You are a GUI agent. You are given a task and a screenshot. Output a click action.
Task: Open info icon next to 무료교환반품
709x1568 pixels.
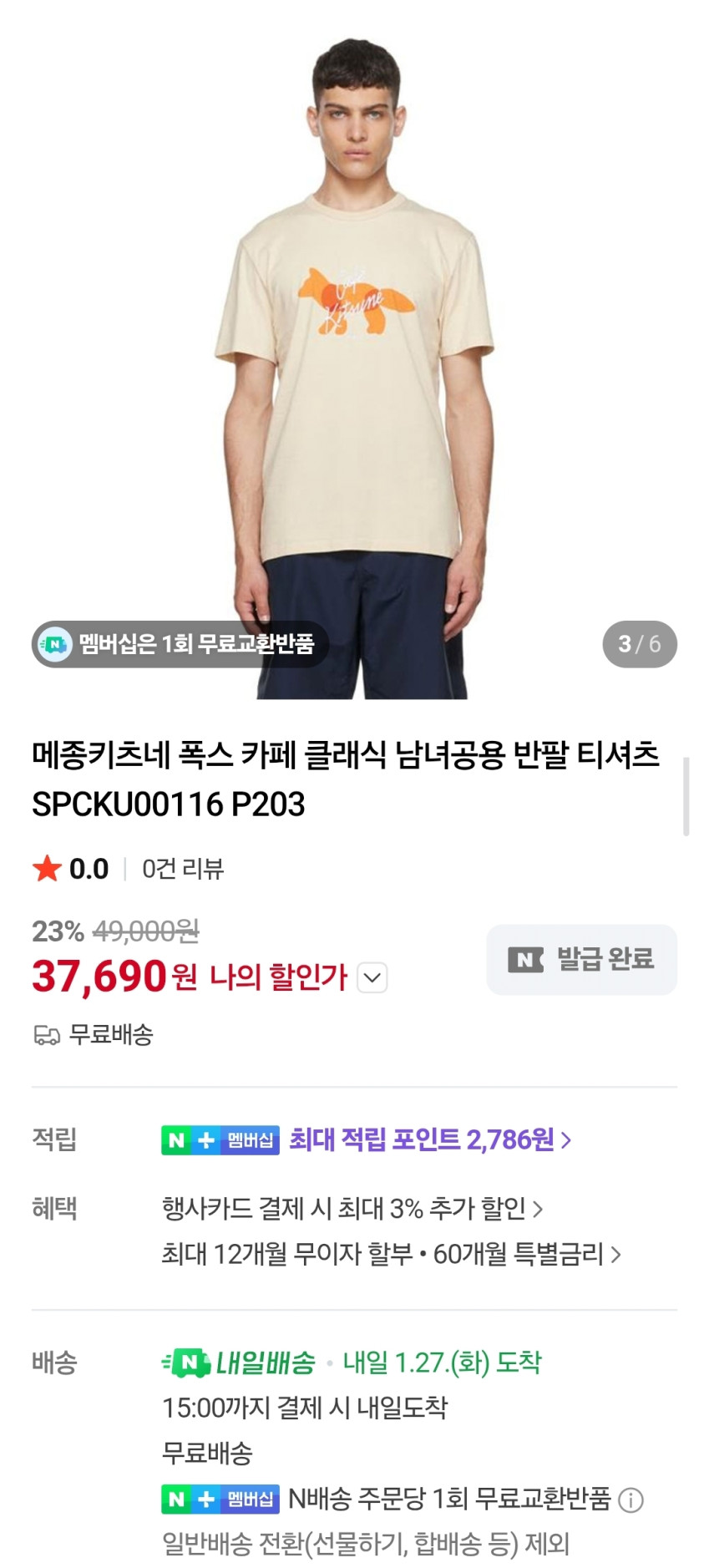tap(631, 1500)
